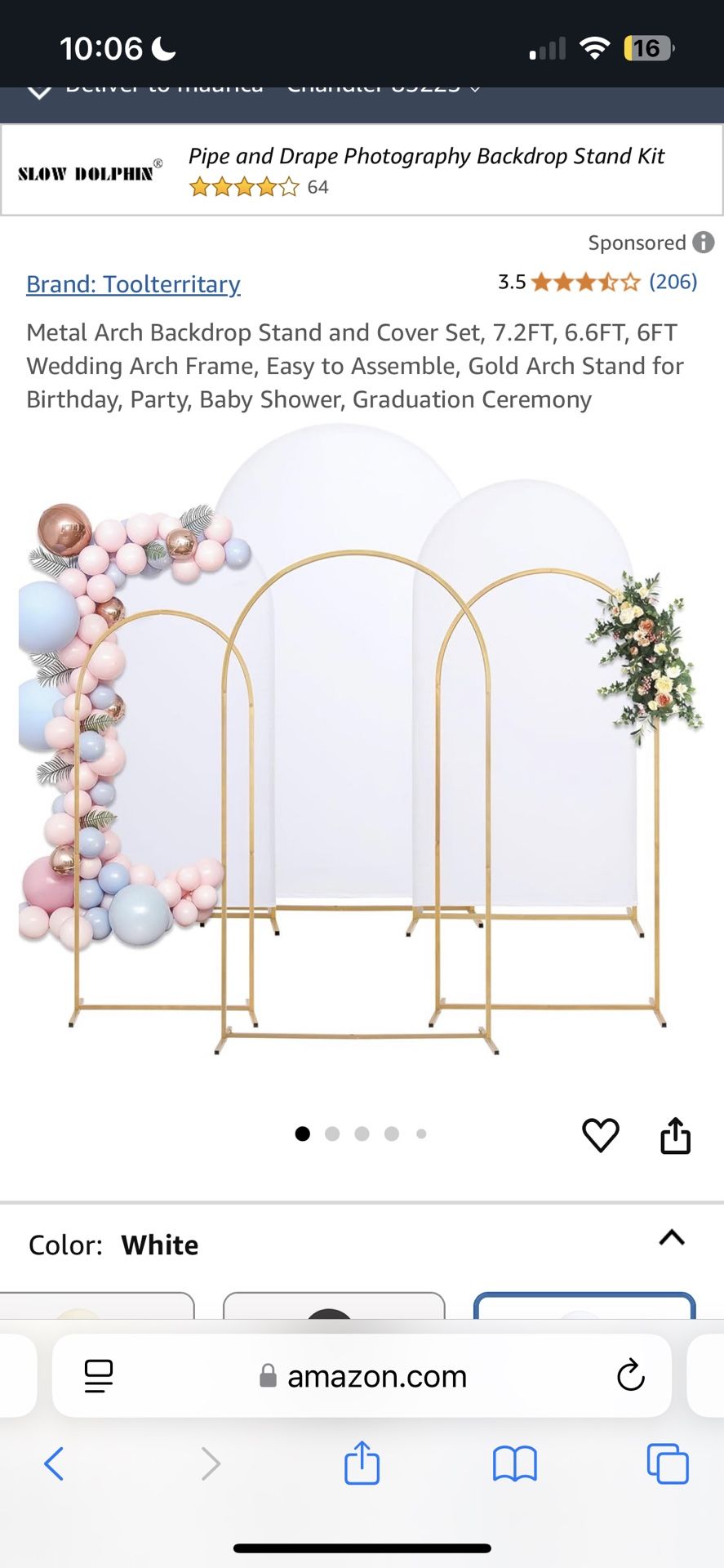Share this product listing
The width and height of the screenshot is (724, 1568).
(675, 1135)
